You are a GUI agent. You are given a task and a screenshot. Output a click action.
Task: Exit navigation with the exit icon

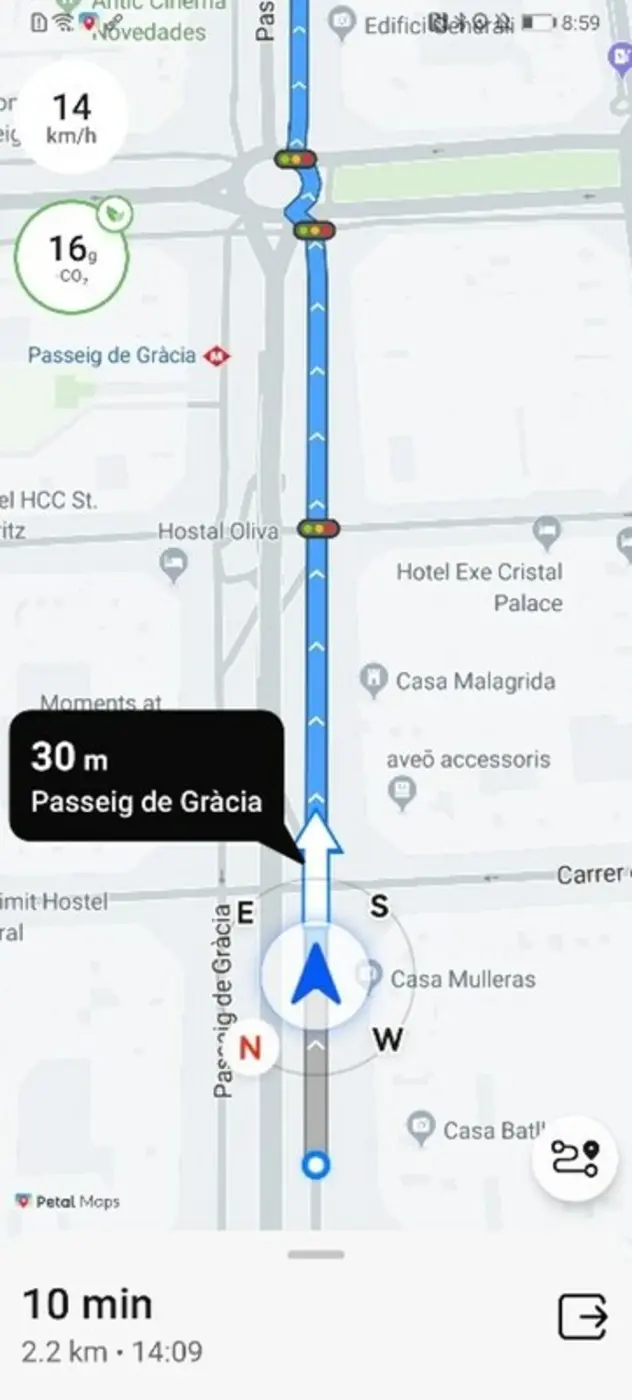click(x=582, y=1316)
